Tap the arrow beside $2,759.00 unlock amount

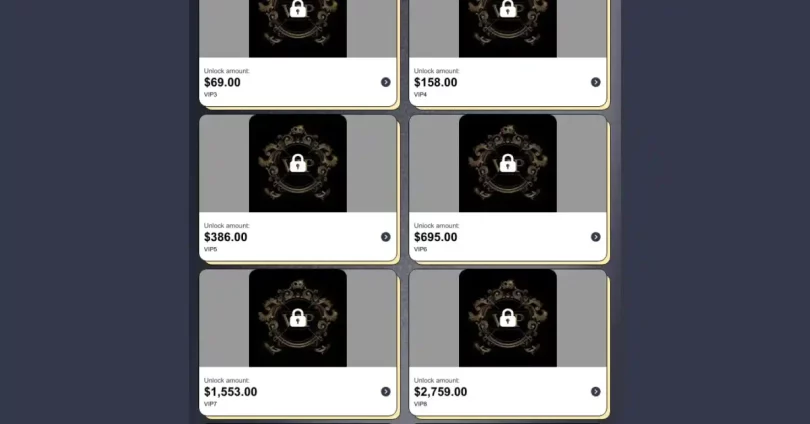tap(596, 392)
